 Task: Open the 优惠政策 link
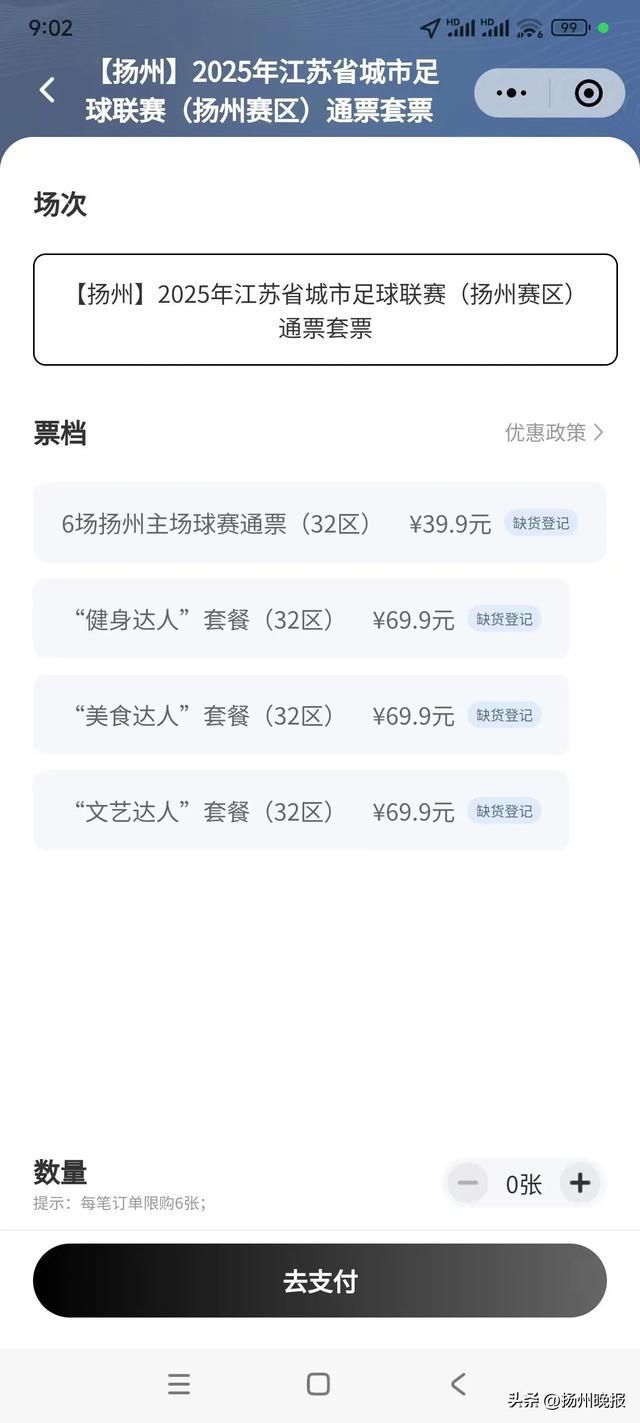[554, 433]
